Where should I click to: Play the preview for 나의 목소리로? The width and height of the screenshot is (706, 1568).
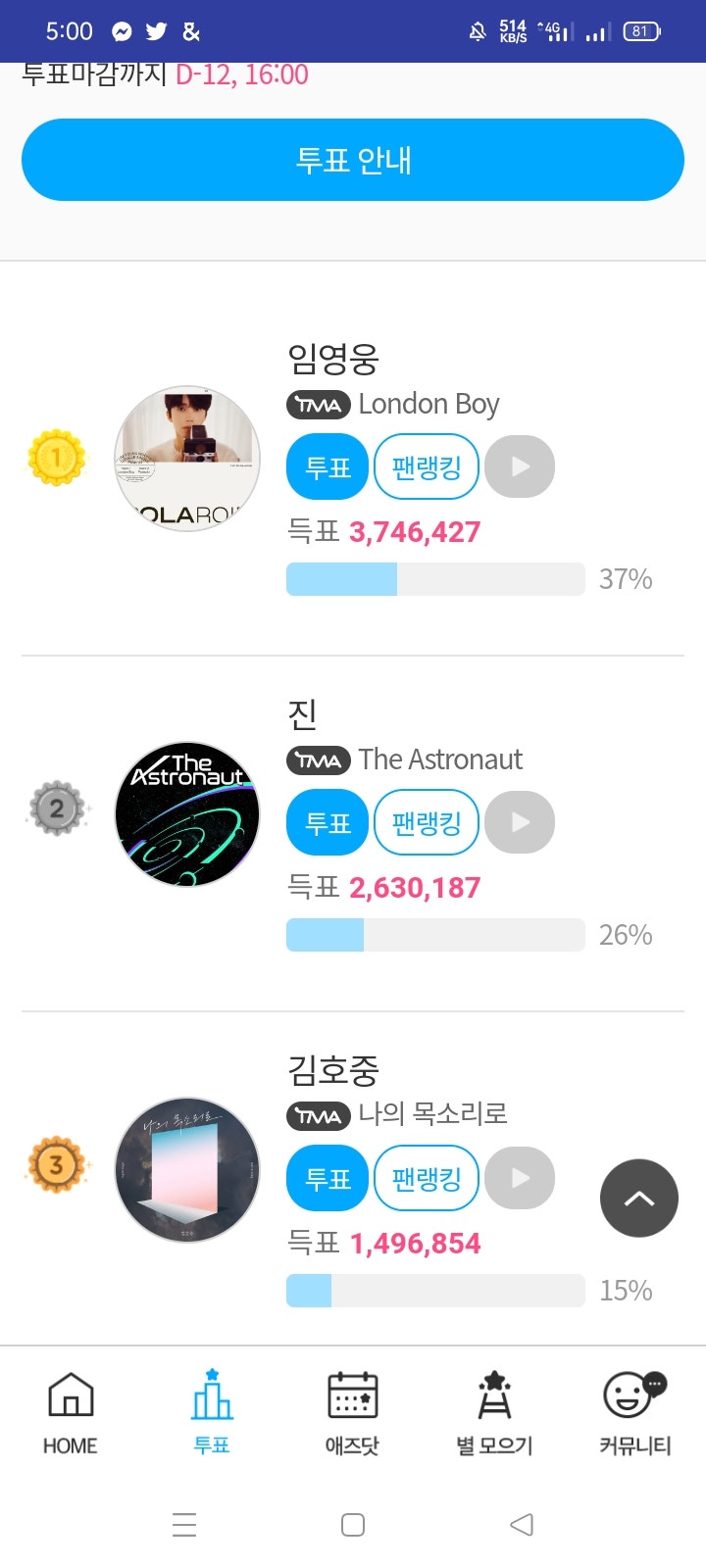(x=520, y=1178)
